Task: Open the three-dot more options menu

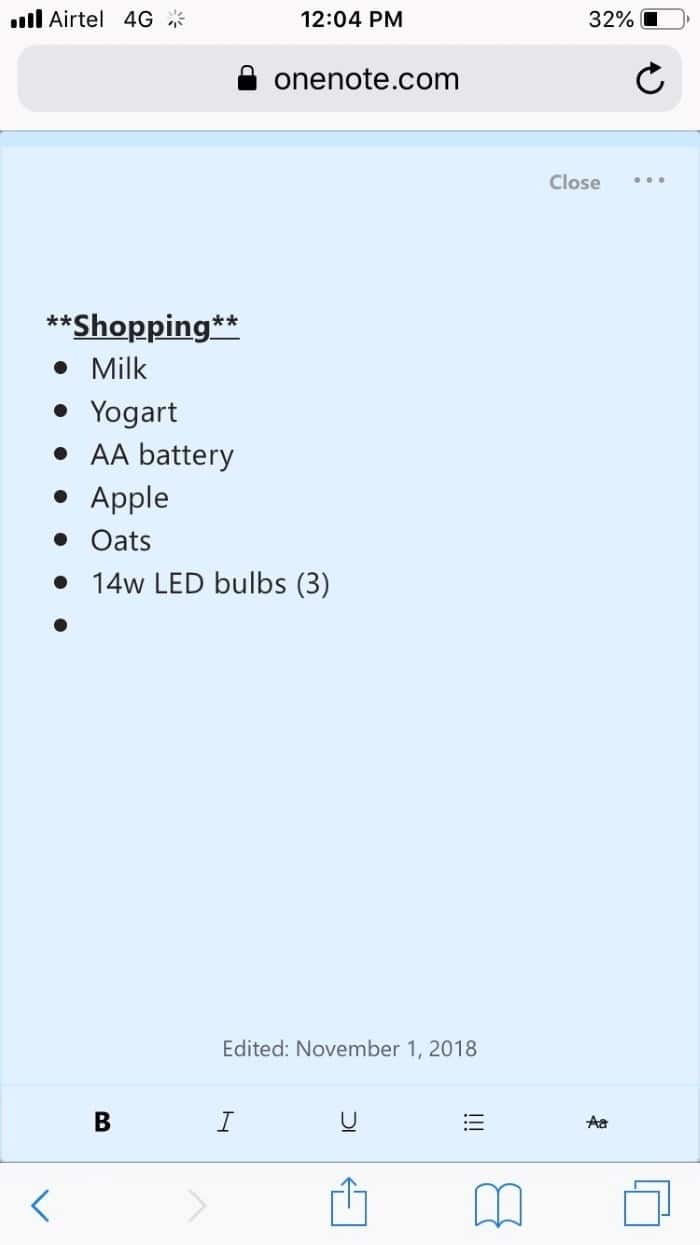Action: [648, 181]
